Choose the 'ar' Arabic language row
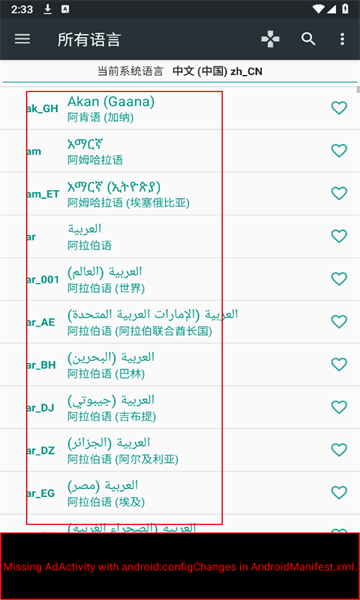The height and width of the screenshot is (600, 360). [x=180, y=236]
